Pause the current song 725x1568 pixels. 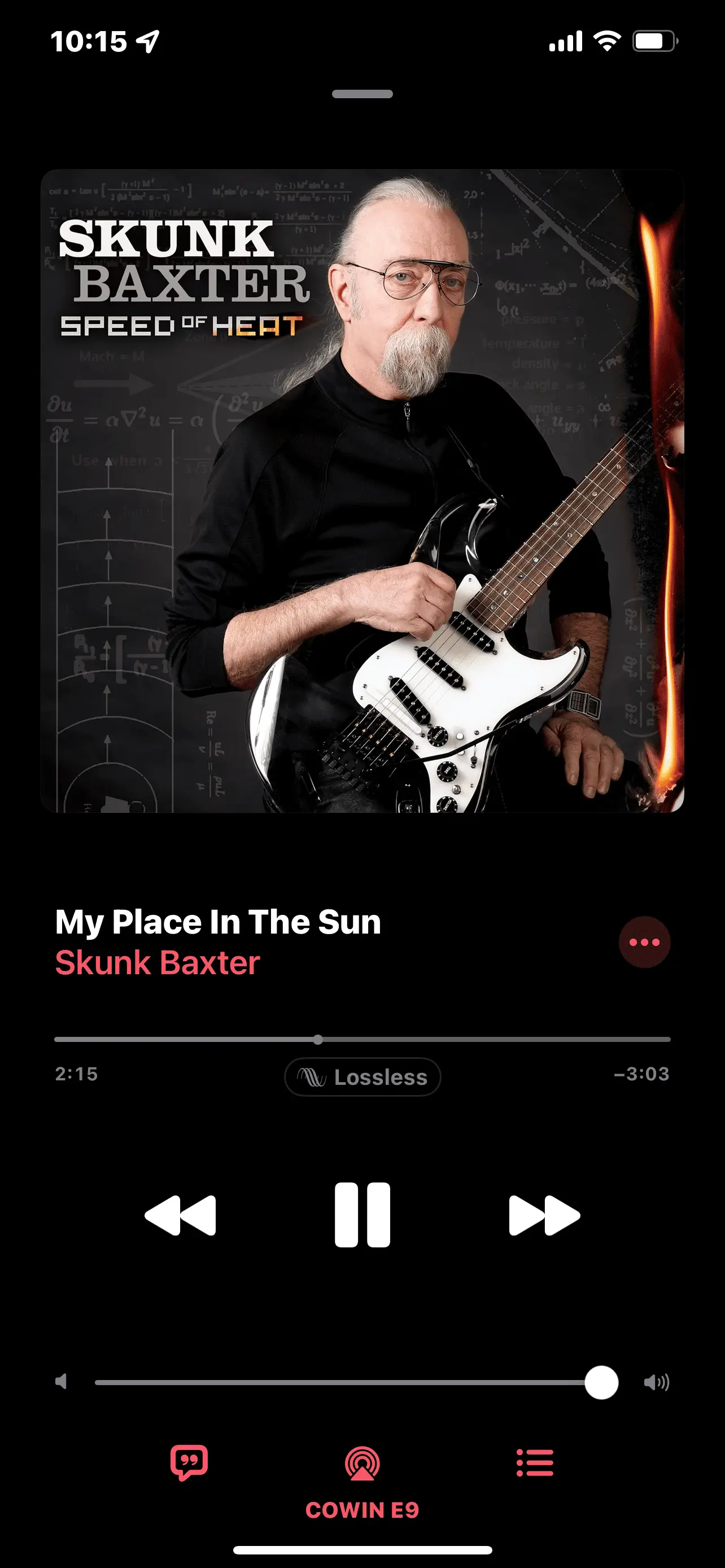(x=362, y=1215)
